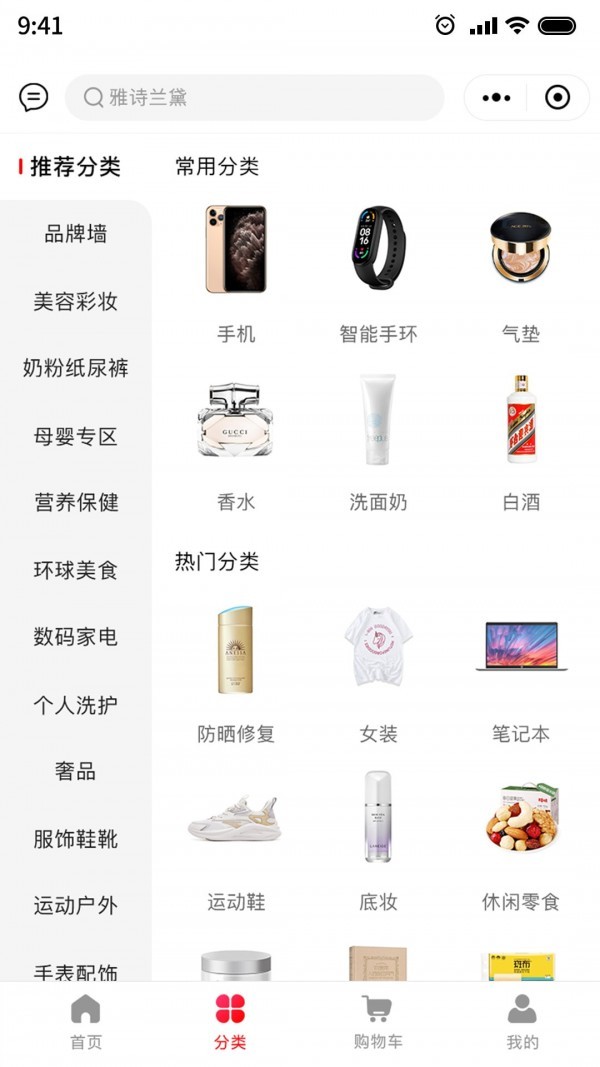Switch to the 美容彩妆 category
Image resolution: width=600 pixels, height=1067 pixels.
[76, 301]
